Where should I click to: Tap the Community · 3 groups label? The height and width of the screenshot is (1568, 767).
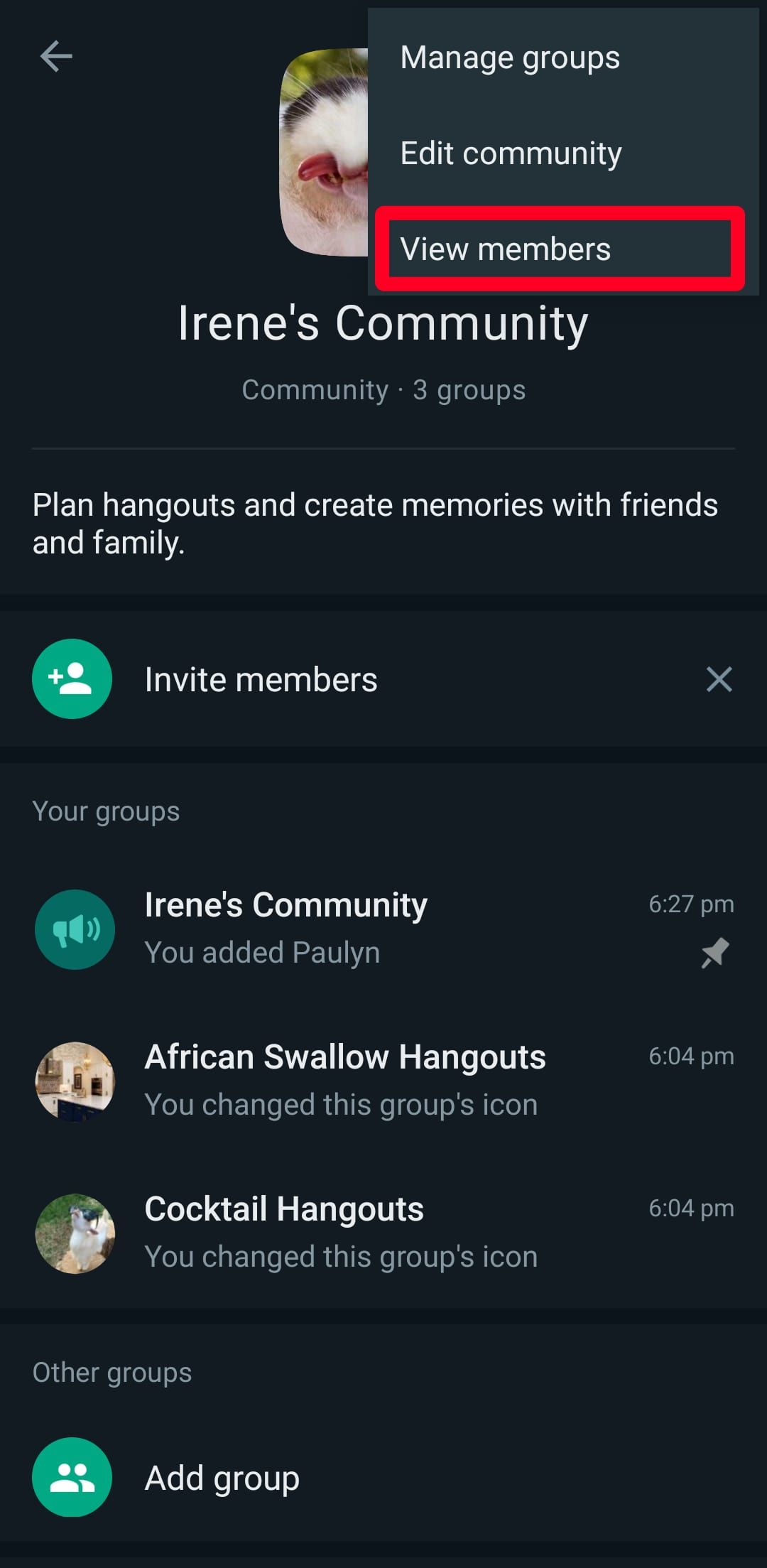click(383, 389)
